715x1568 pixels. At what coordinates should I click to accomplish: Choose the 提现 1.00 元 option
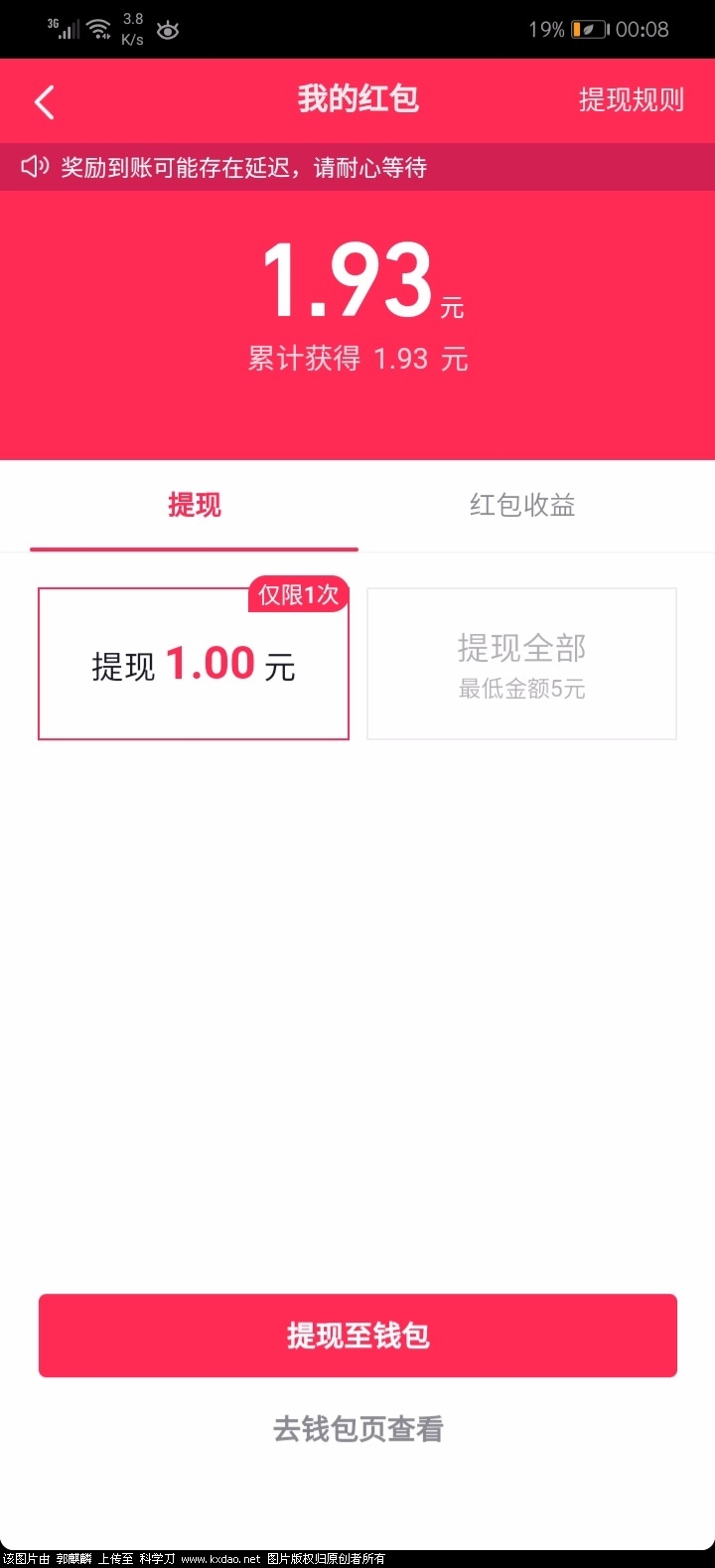[x=194, y=664]
